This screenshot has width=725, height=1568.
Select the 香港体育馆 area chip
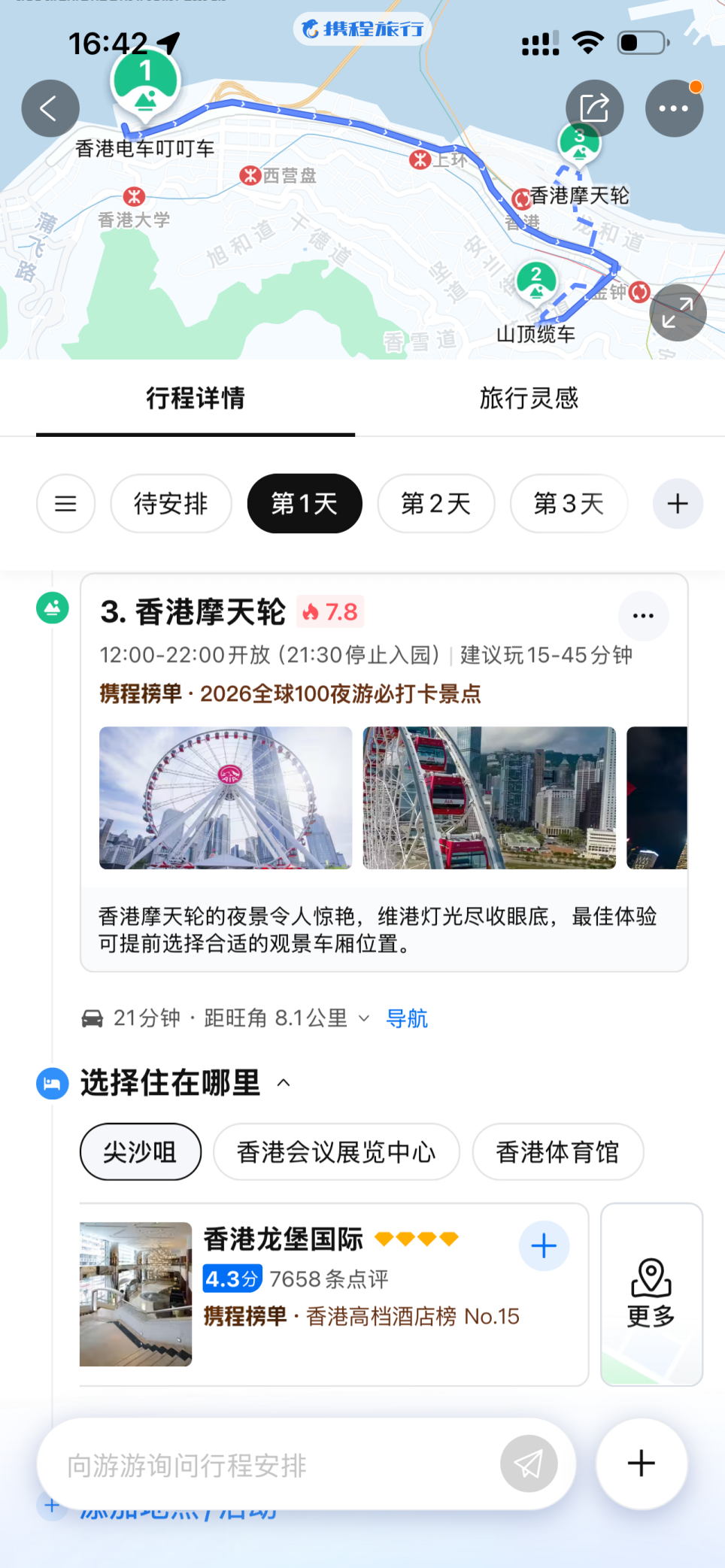point(557,1152)
